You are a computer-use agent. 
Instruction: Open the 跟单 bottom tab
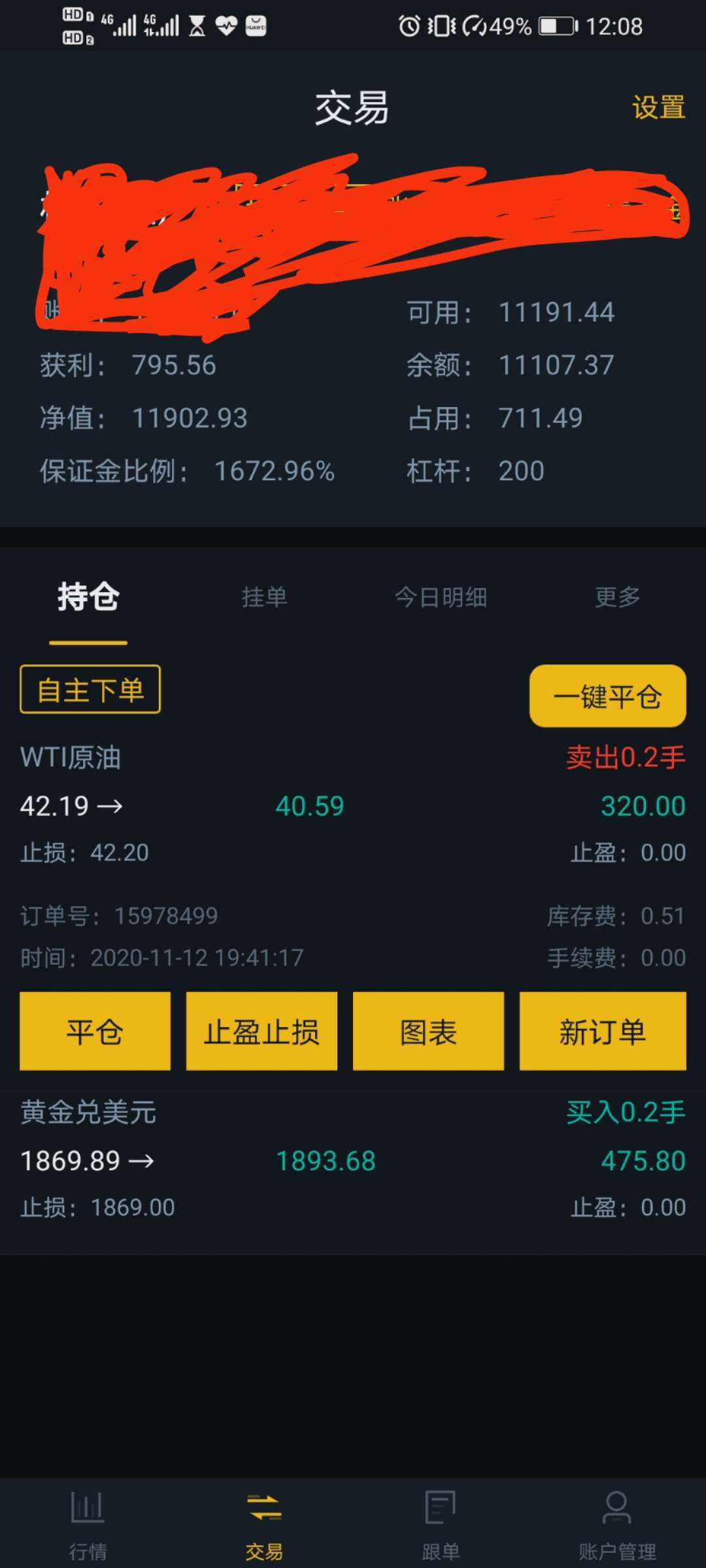[x=441, y=1524]
